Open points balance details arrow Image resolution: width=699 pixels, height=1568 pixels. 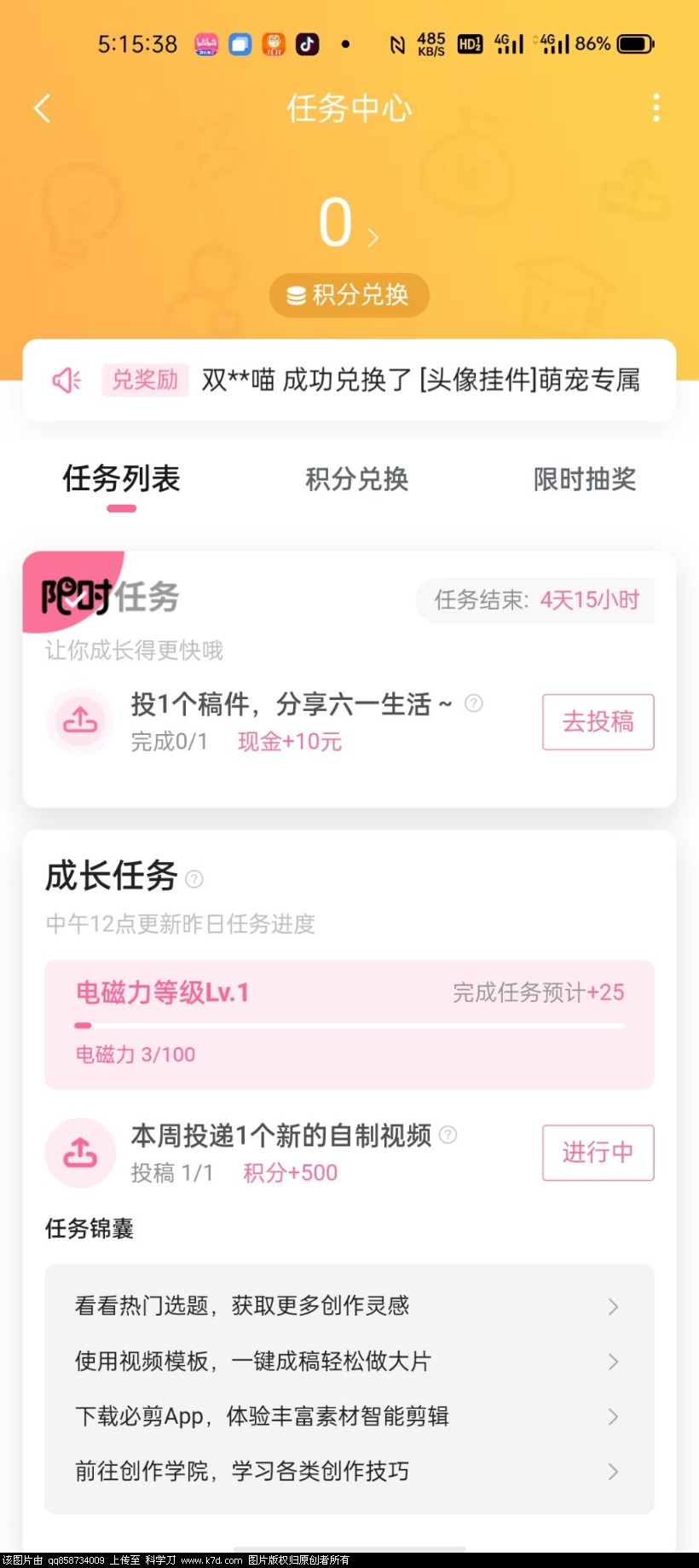click(x=373, y=237)
